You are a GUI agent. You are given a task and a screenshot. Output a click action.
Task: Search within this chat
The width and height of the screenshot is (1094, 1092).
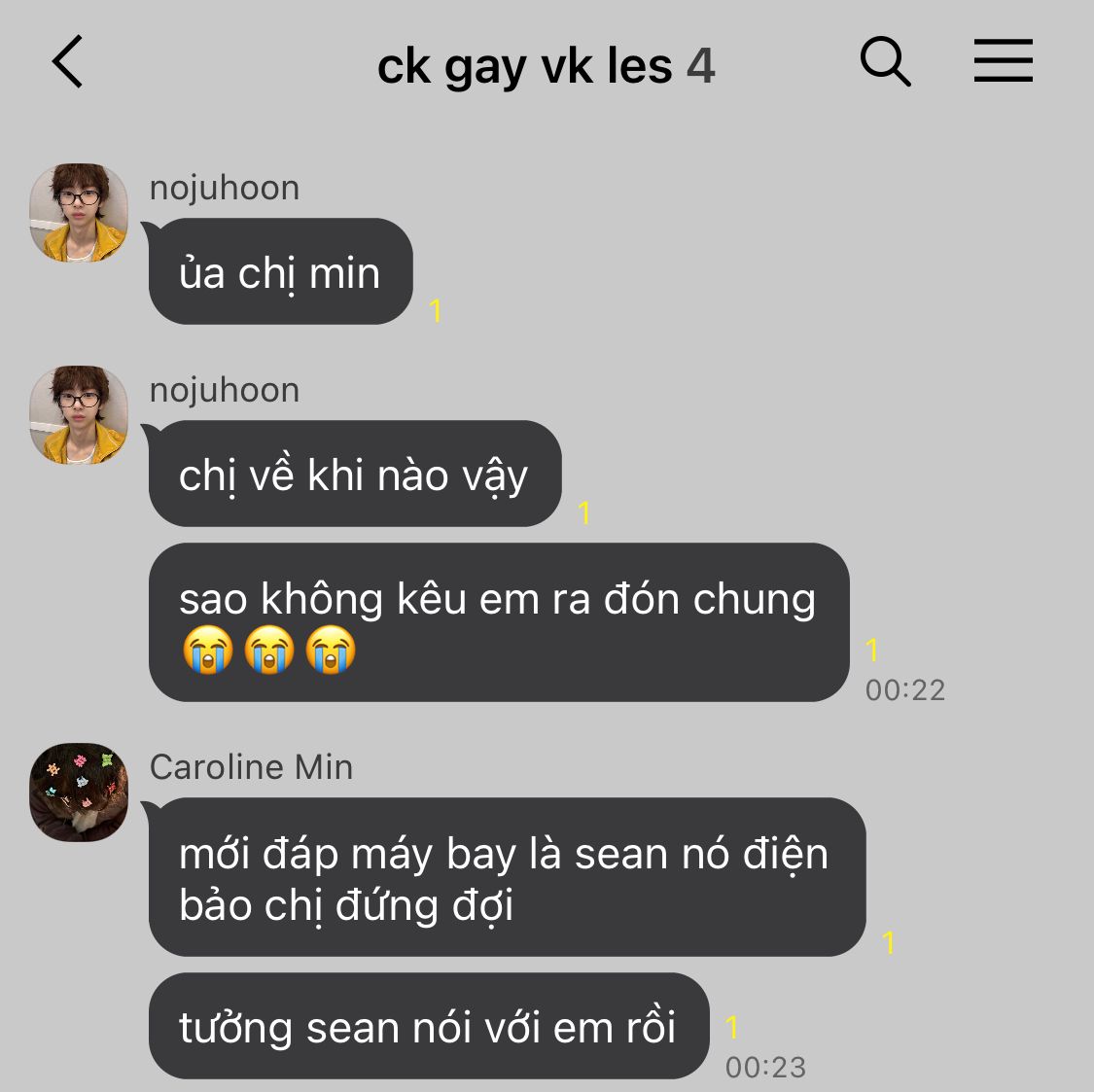pos(885,63)
